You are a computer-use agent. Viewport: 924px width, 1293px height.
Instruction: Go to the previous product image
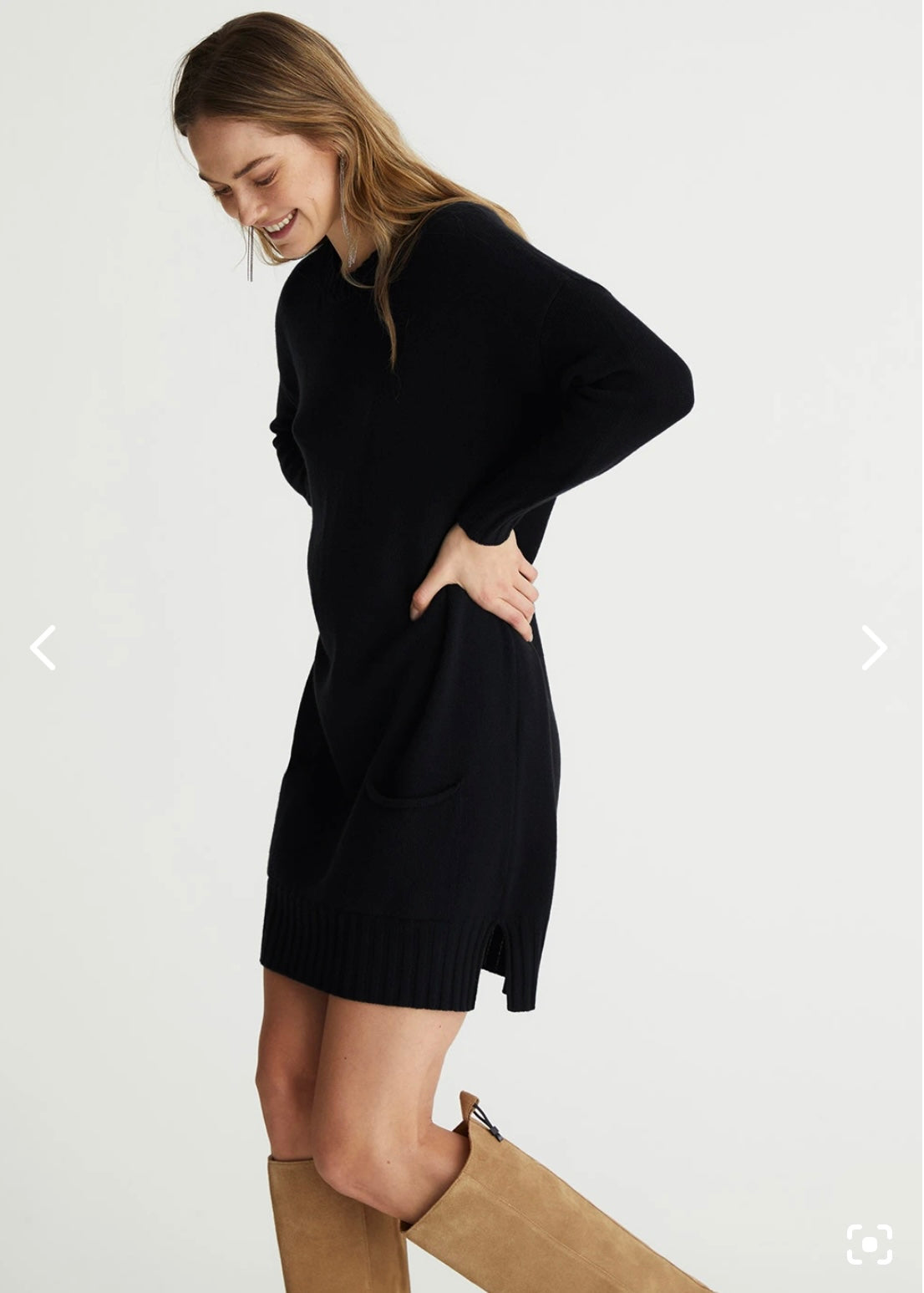point(43,648)
